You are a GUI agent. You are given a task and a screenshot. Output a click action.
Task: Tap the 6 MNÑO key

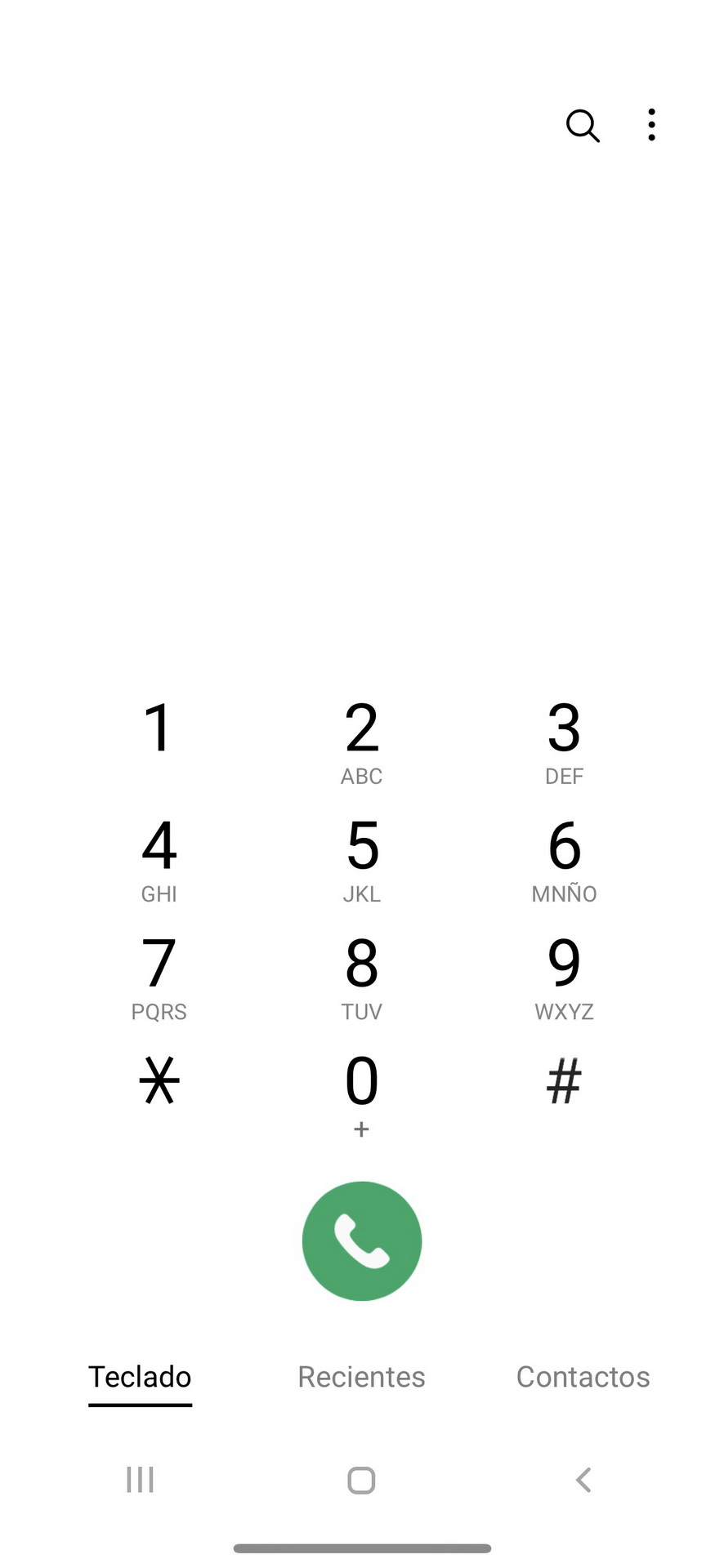pos(564,858)
